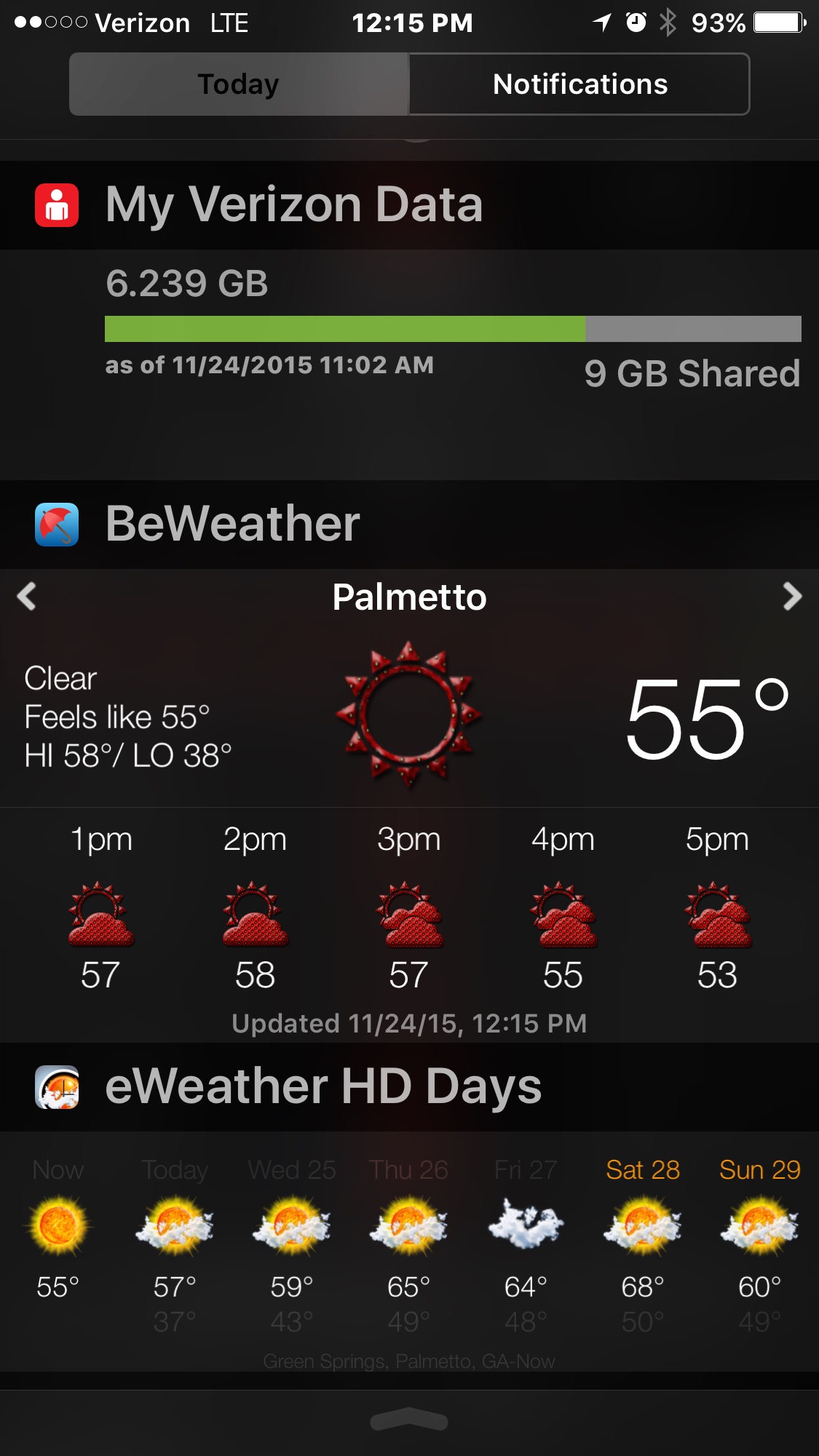Tap the grabber handle to close panel
This screenshot has height=1456, width=819.
[409, 1420]
